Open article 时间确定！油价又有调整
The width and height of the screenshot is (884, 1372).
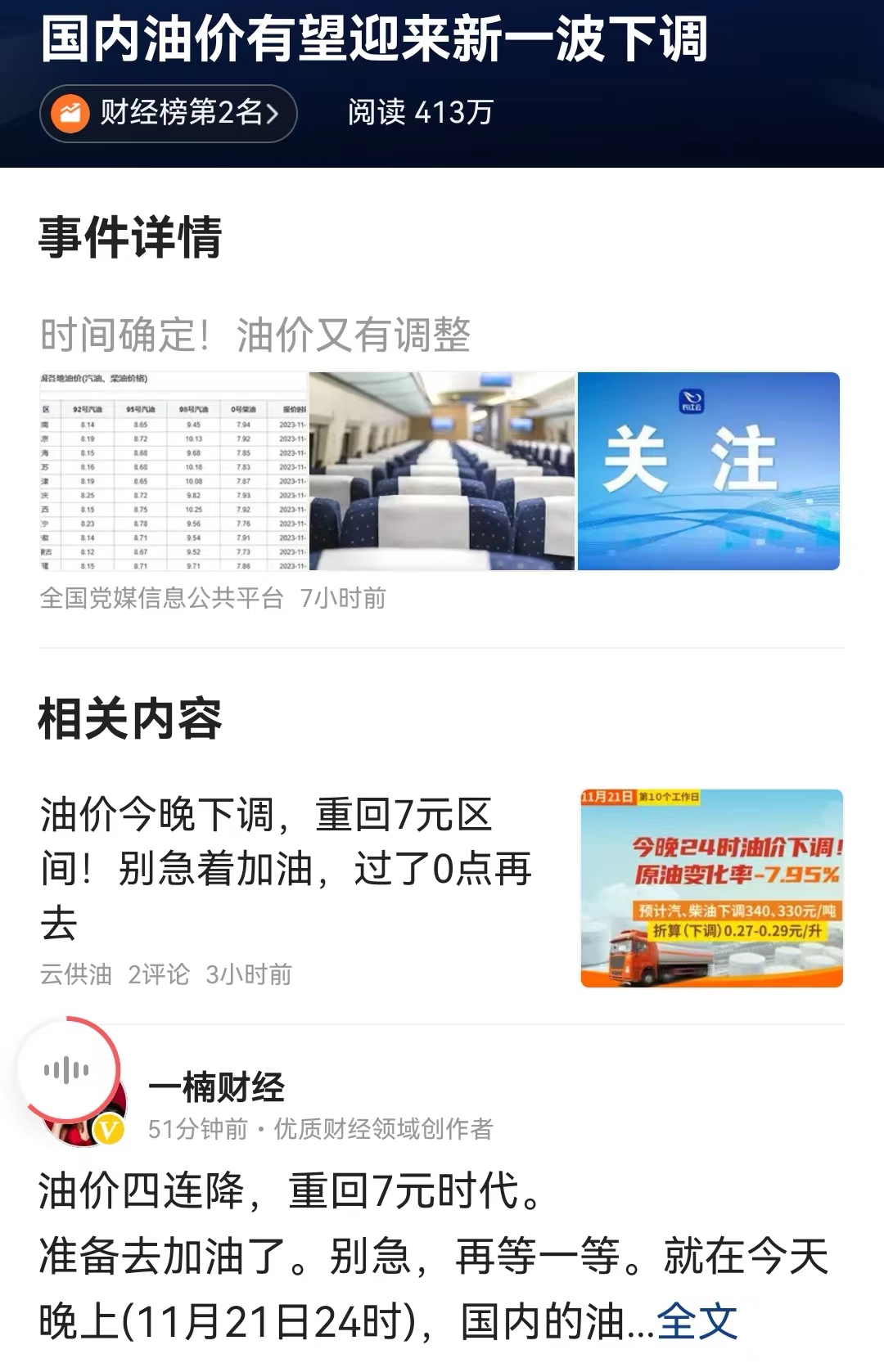pyautogui.click(x=254, y=334)
